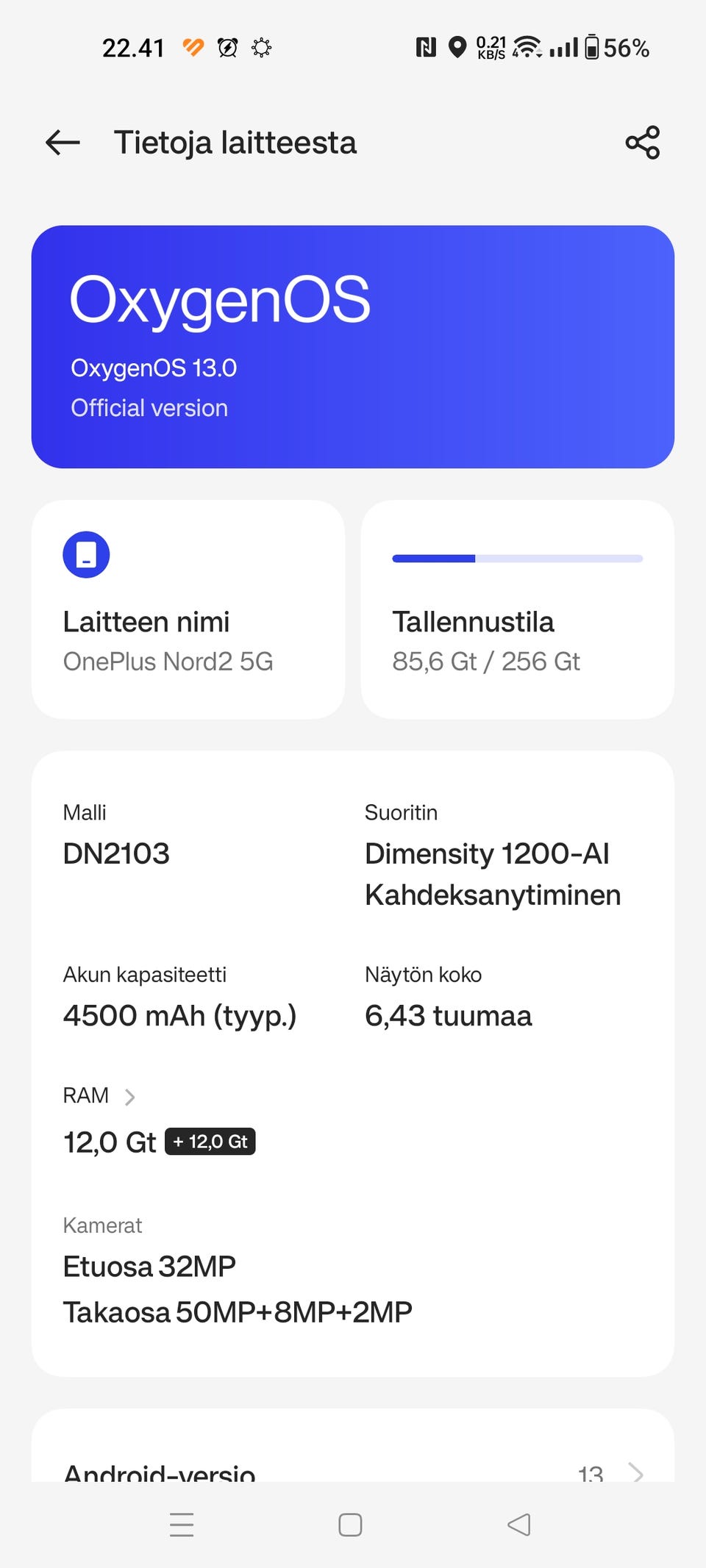
Task: Expand RAM details
Action: click(x=100, y=1096)
